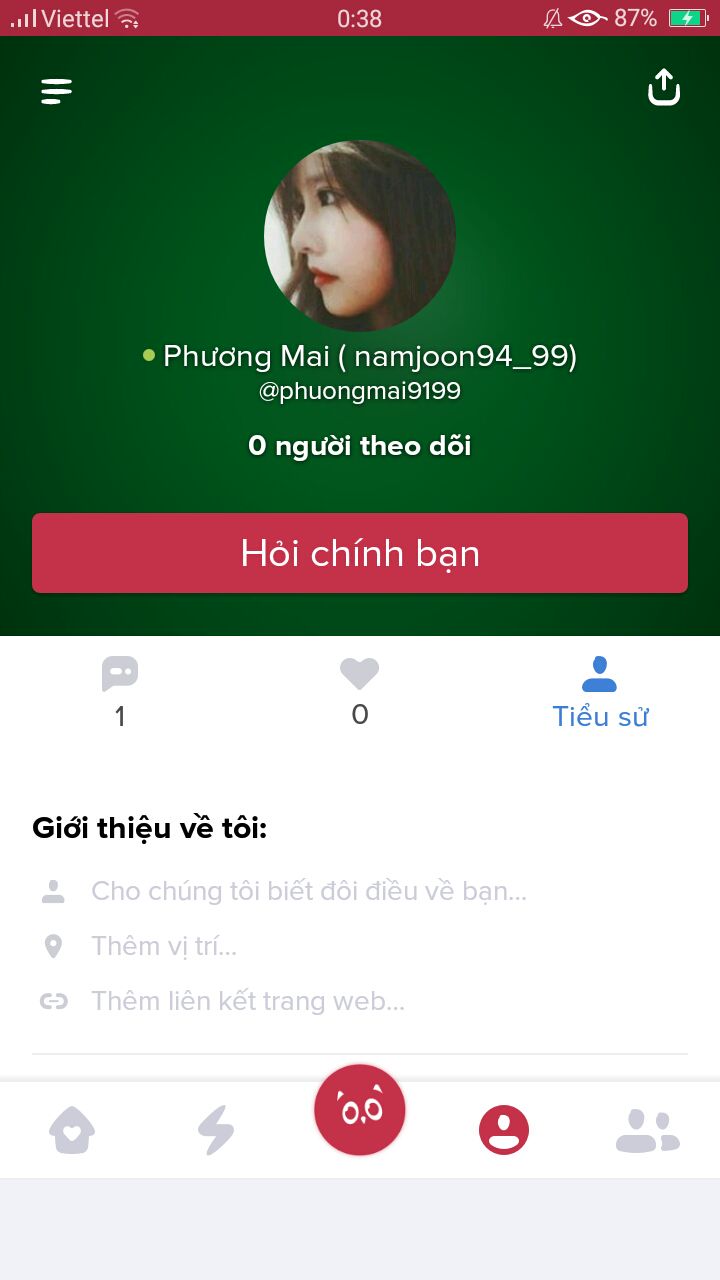Edit the 'Cho chúng tôi biết đôi điều' bio field

308,891
